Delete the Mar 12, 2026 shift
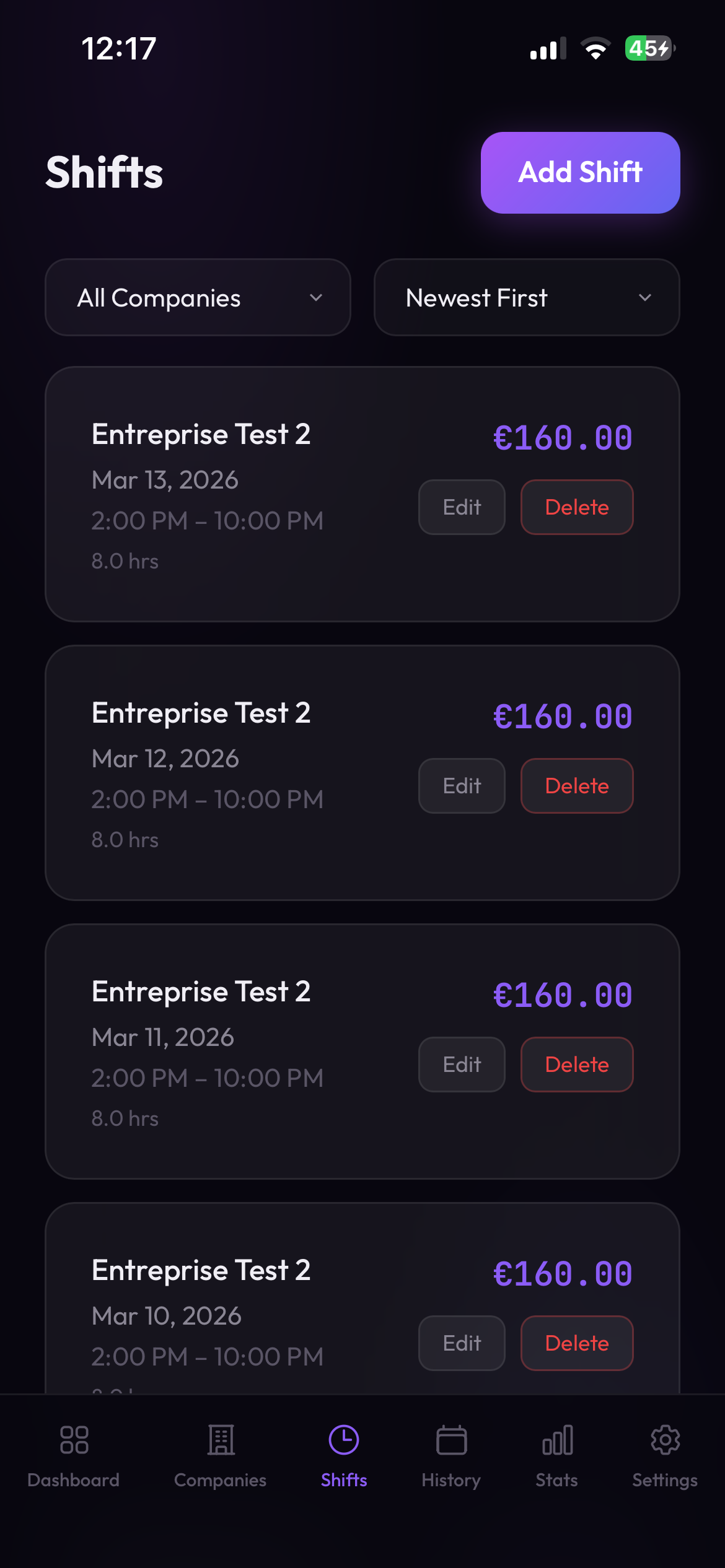The width and height of the screenshot is (725, 1568). (576, 786)
